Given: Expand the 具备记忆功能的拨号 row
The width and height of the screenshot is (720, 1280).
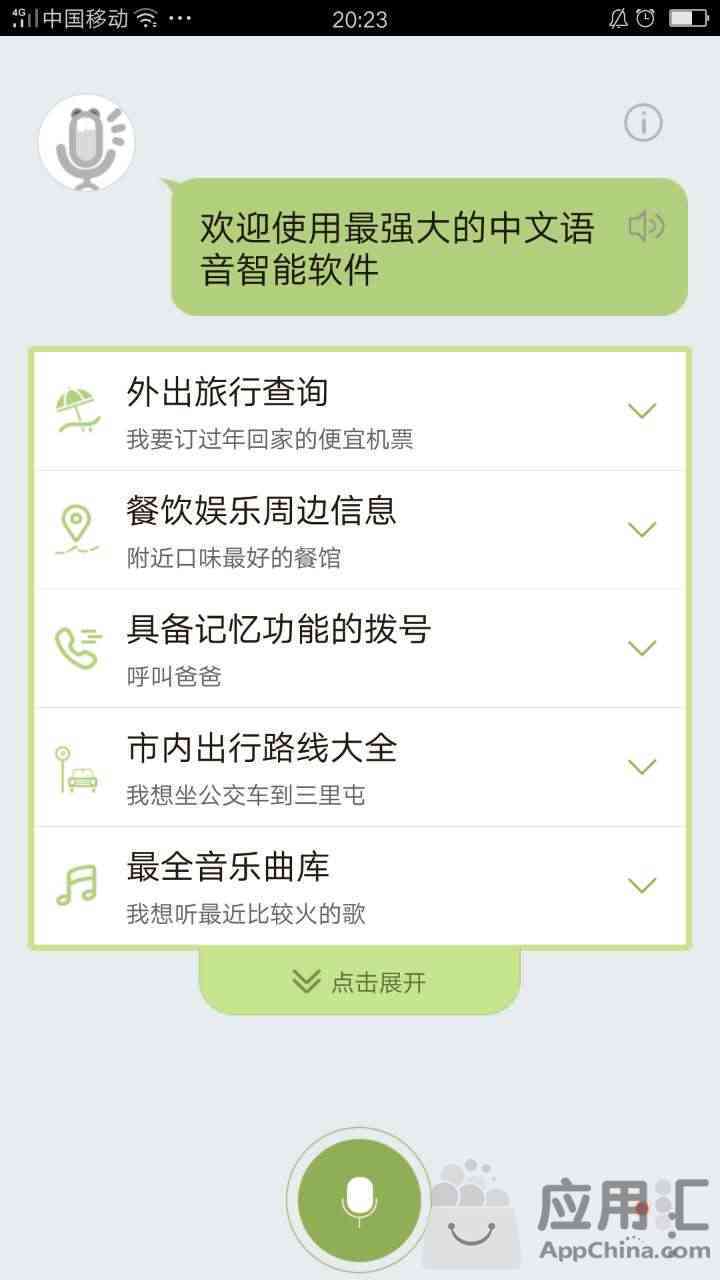Looking at the screenshot, I should tap(641, 648).
